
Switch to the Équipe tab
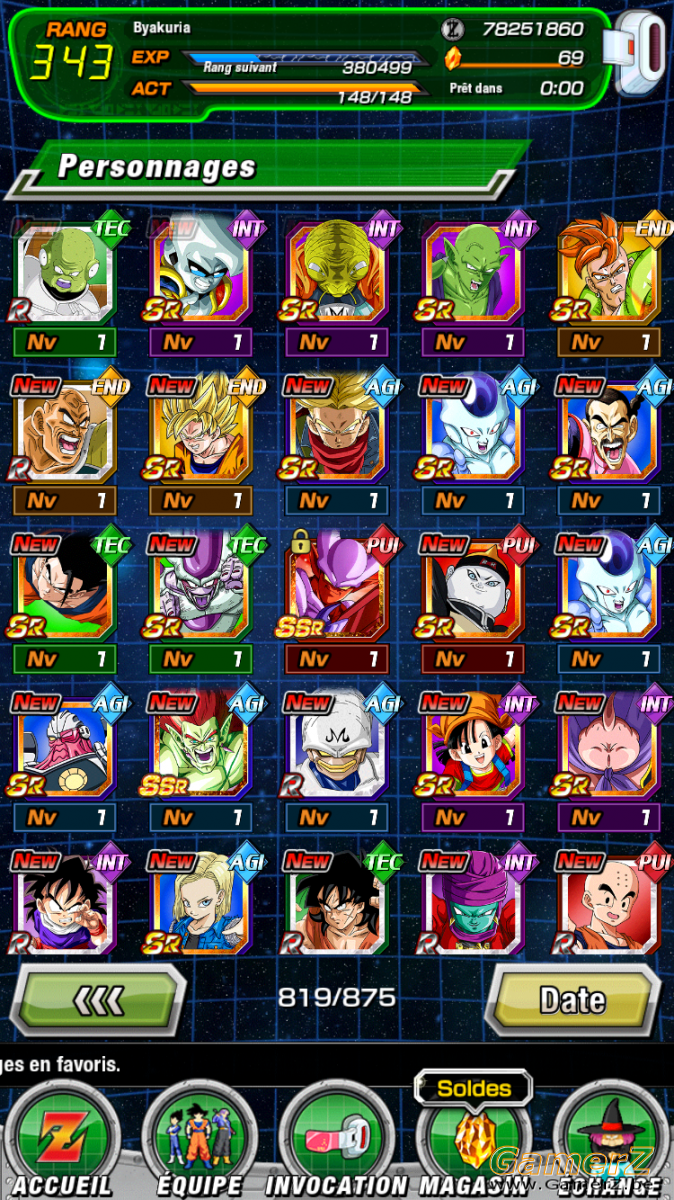pos(200,1142)
